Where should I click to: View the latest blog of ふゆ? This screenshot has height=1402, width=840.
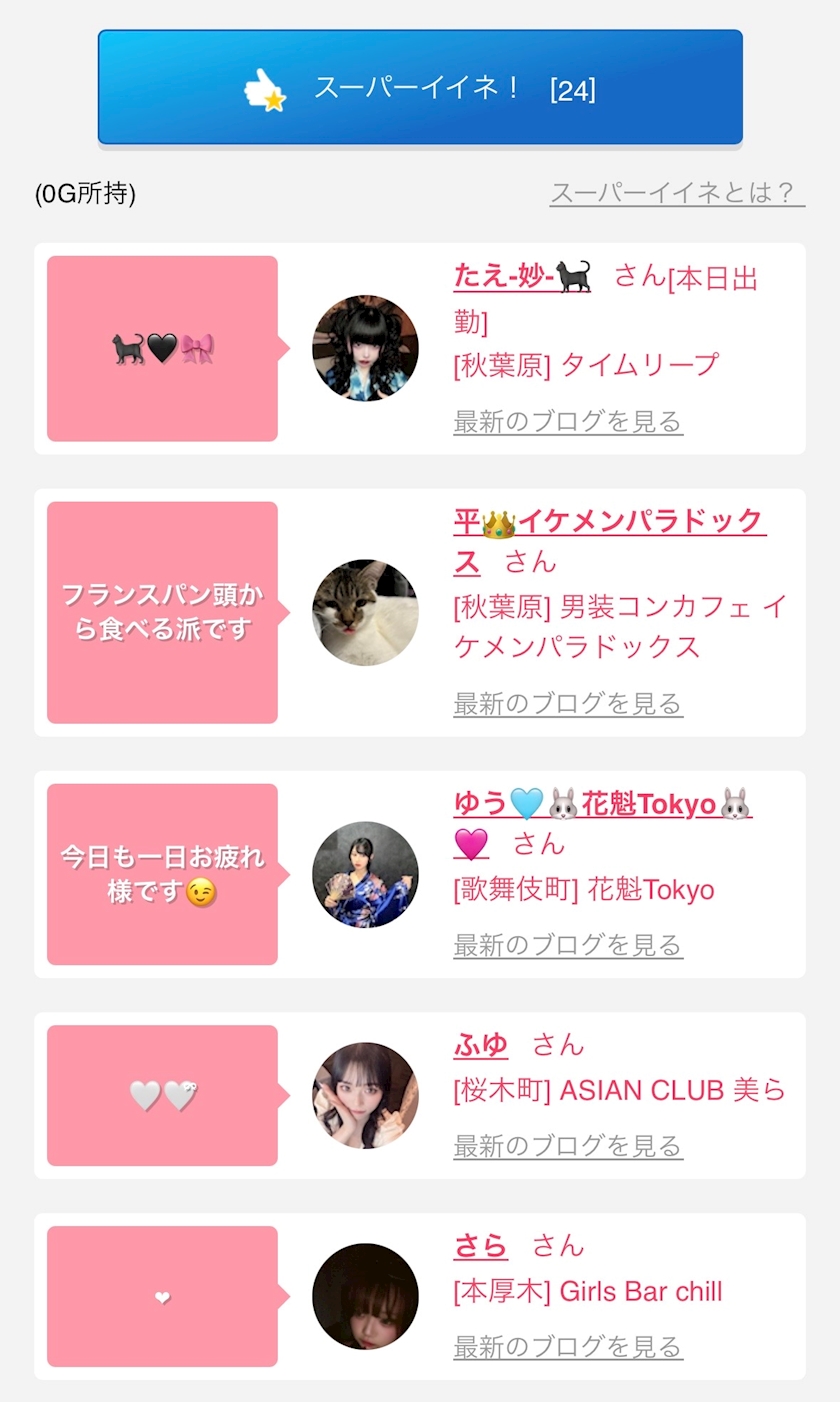point(568,1145)
